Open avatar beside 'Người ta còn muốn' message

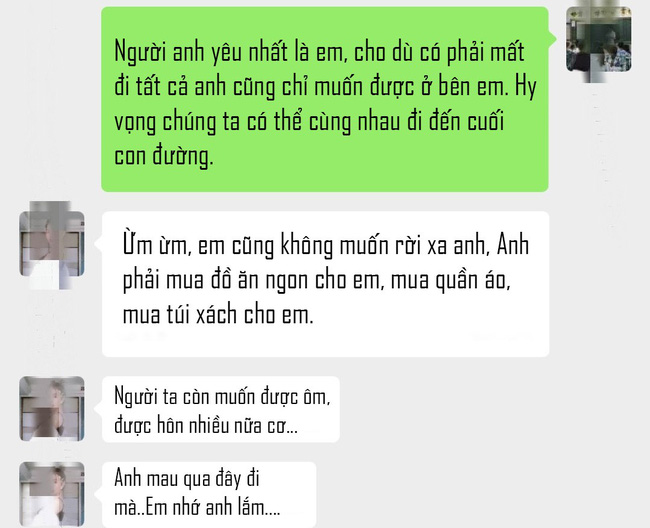point(52,408)
